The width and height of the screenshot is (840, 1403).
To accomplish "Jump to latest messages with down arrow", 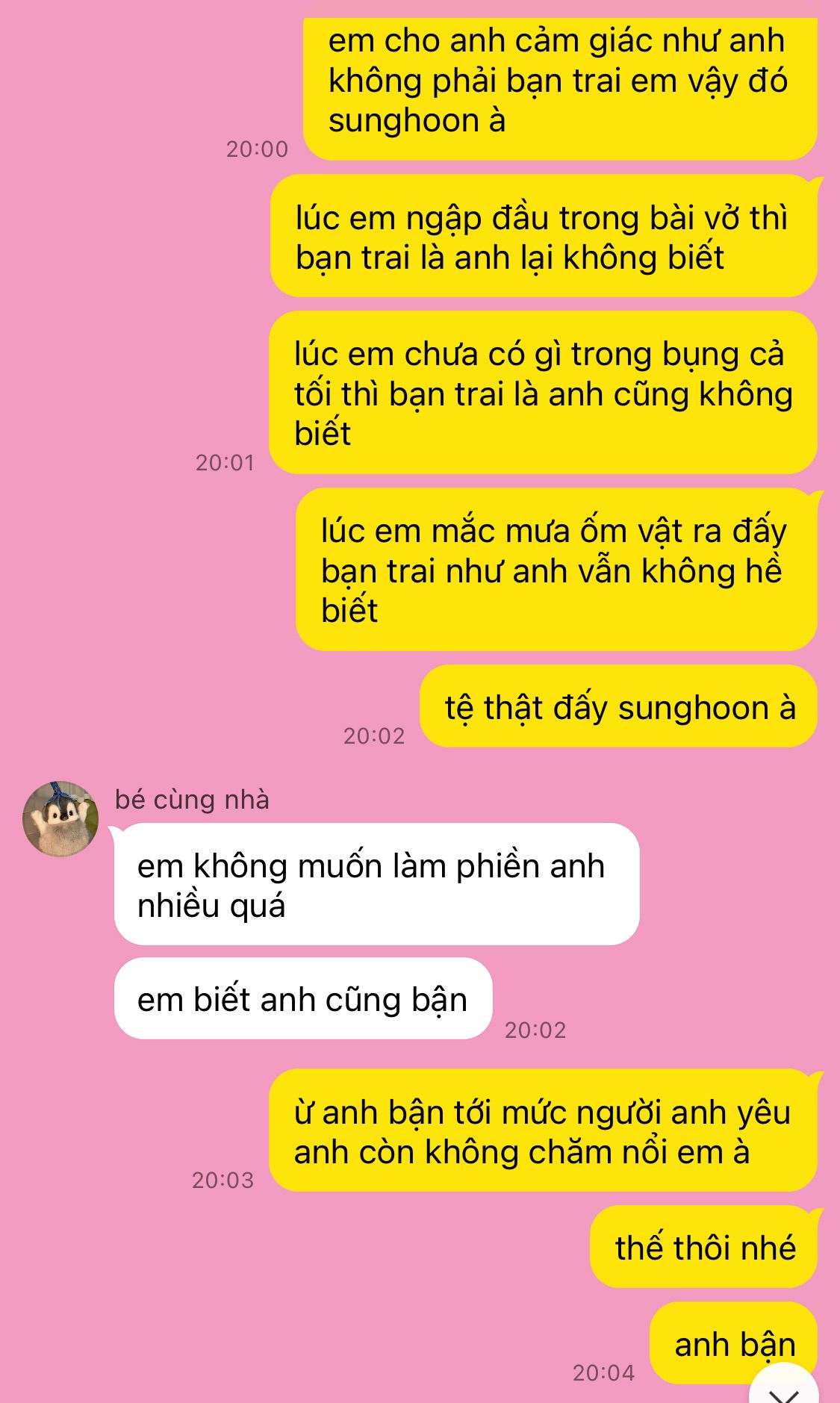I will tap(783, 1389).
